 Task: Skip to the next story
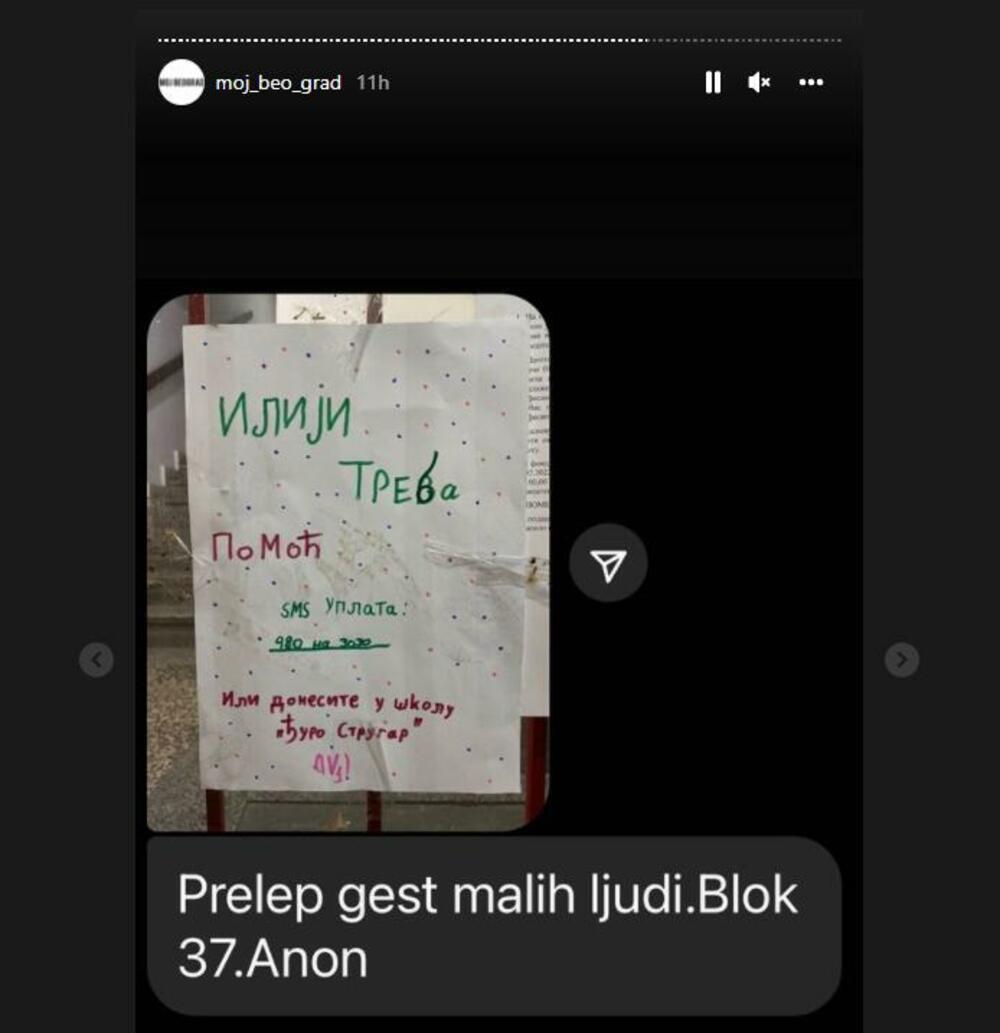(901, 660)
